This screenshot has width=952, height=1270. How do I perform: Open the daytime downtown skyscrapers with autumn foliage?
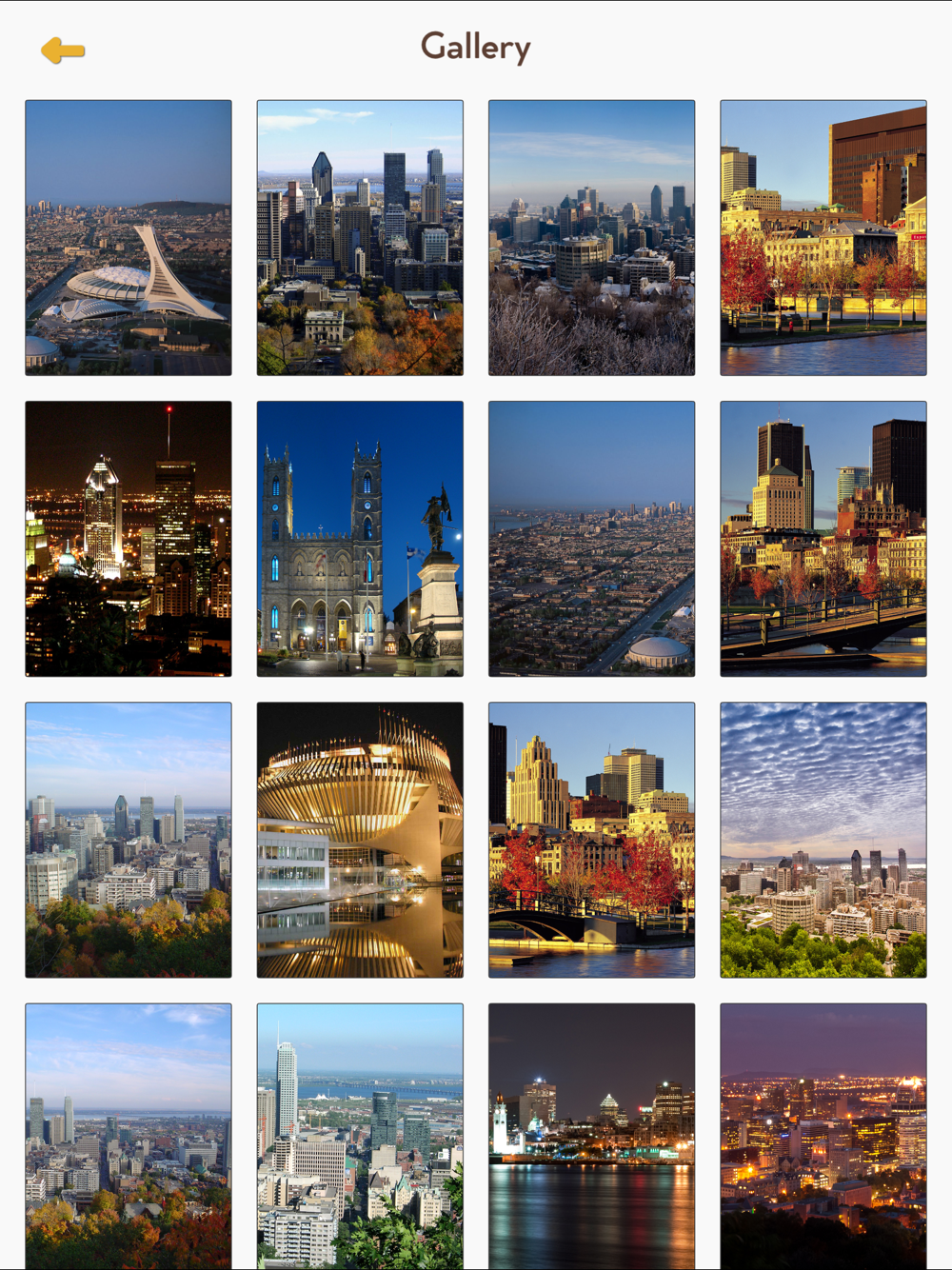coord(360,238)
